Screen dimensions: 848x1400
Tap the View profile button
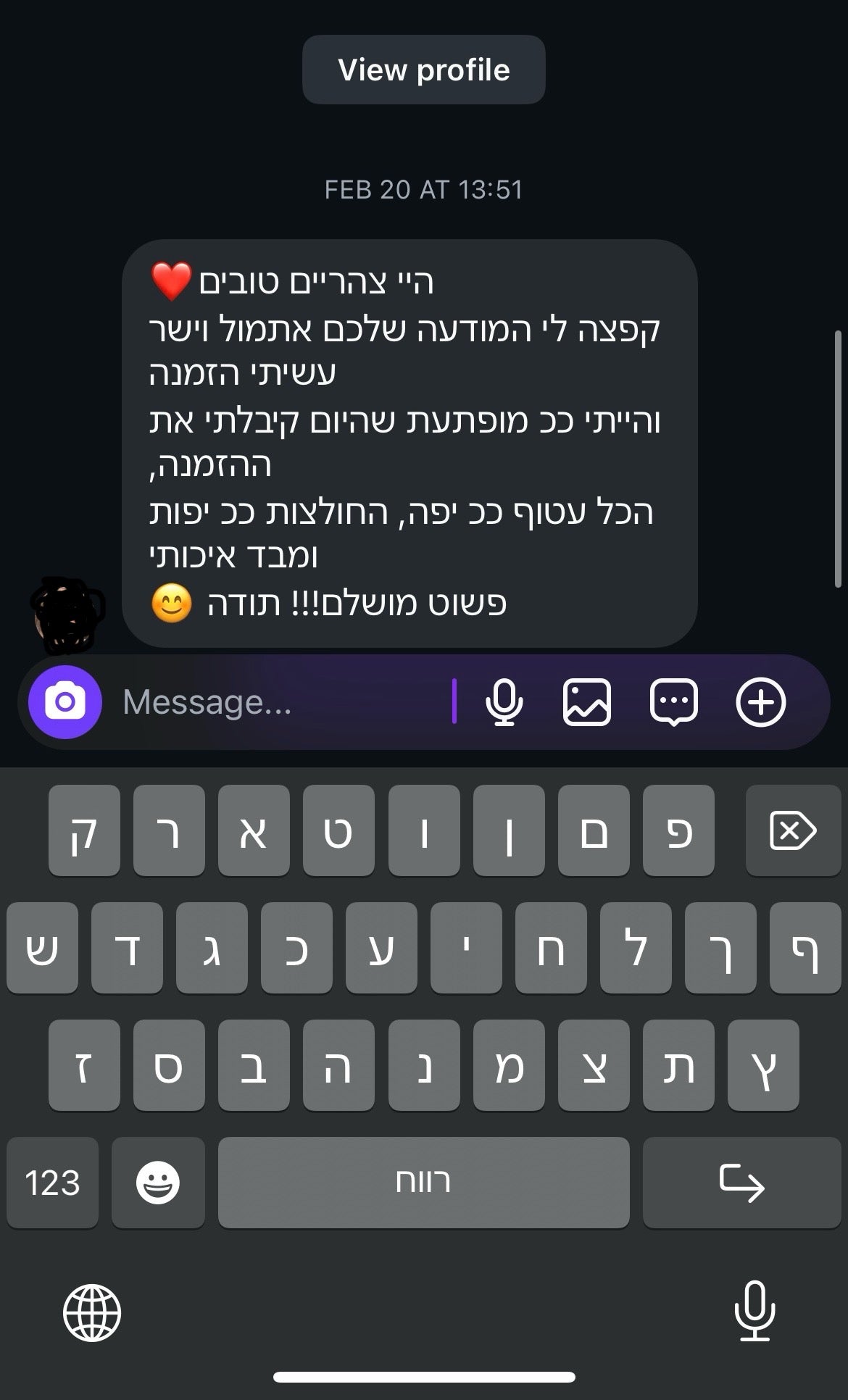tap(423, 70)
